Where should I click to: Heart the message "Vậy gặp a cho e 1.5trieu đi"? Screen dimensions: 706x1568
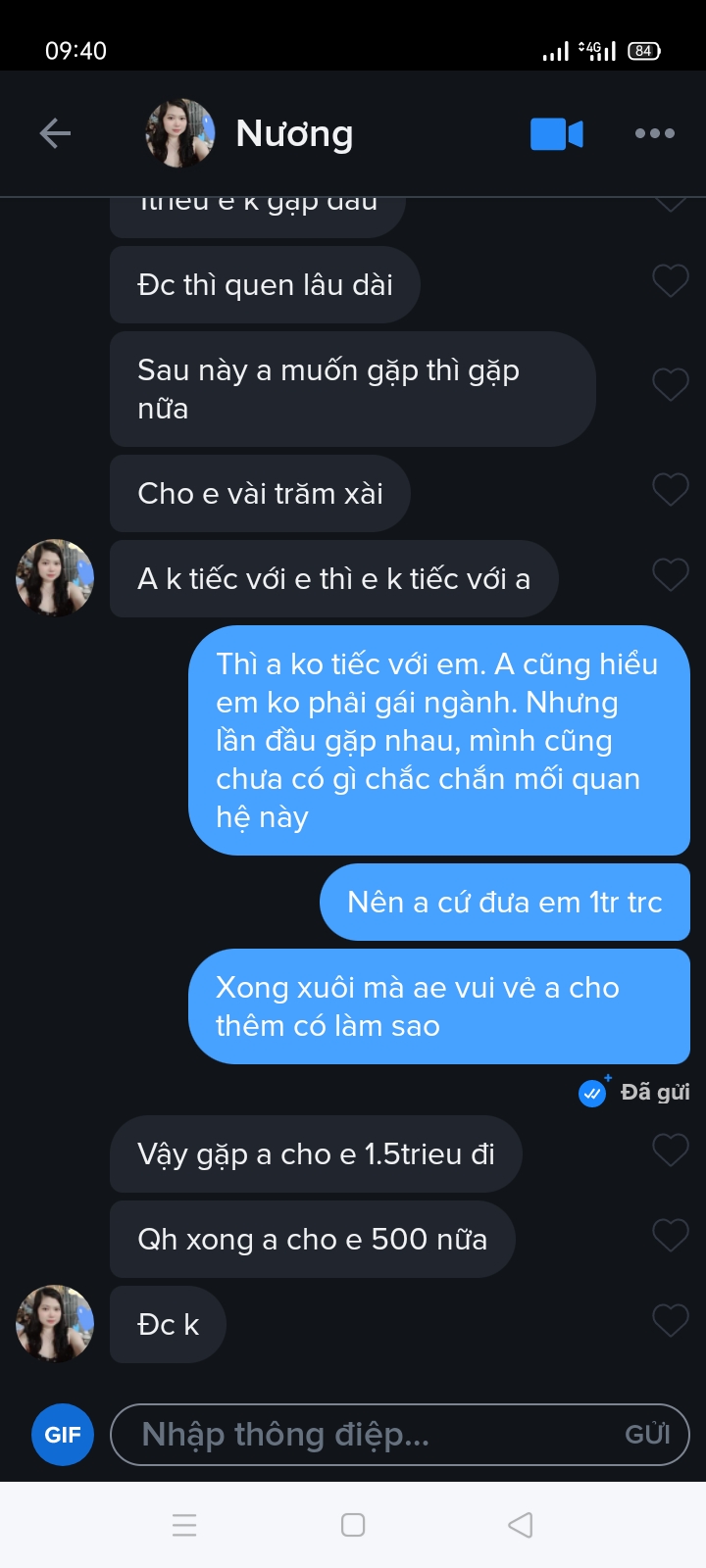tap(671, 1151)
